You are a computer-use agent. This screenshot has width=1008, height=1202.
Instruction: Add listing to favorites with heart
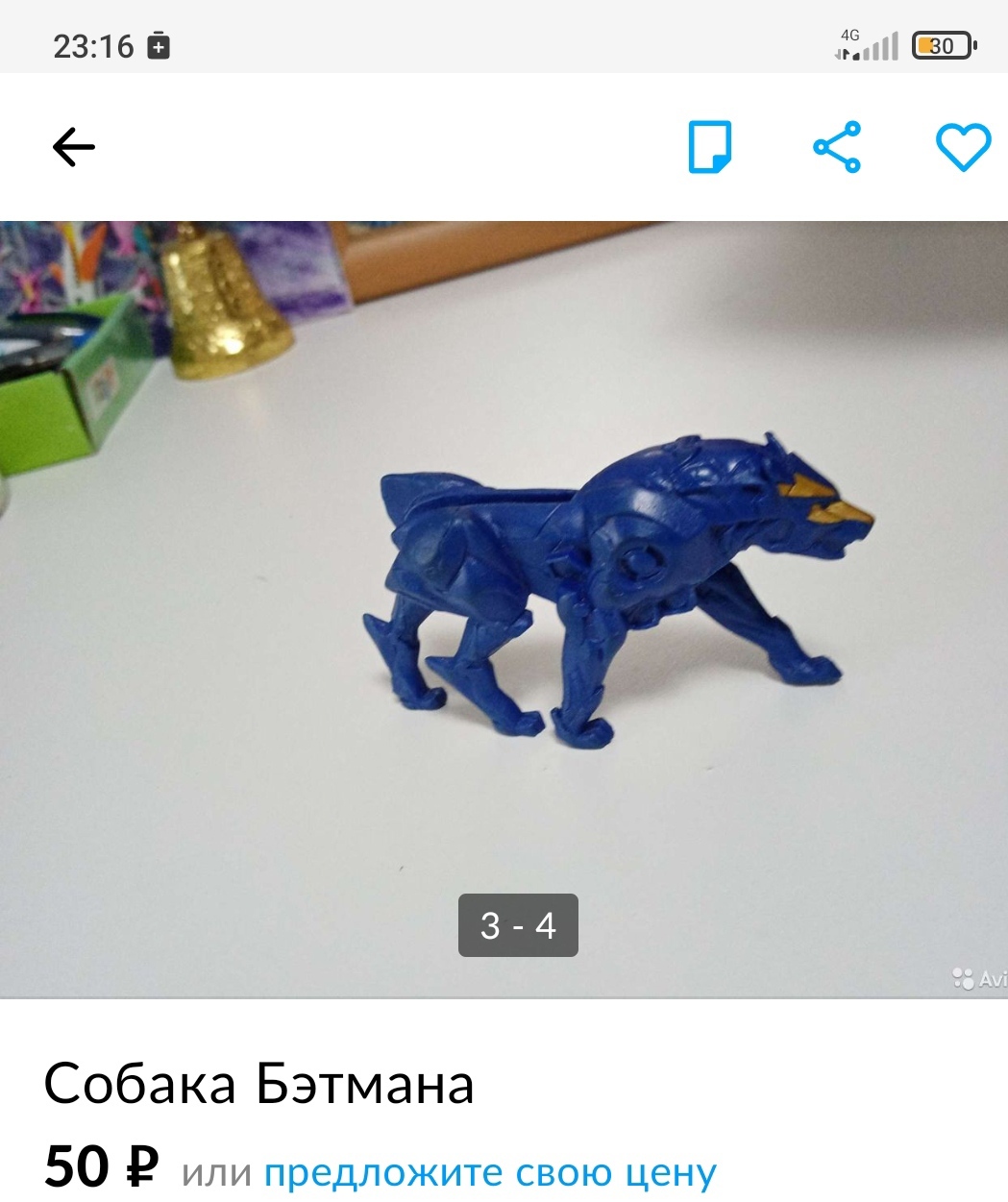963,147
